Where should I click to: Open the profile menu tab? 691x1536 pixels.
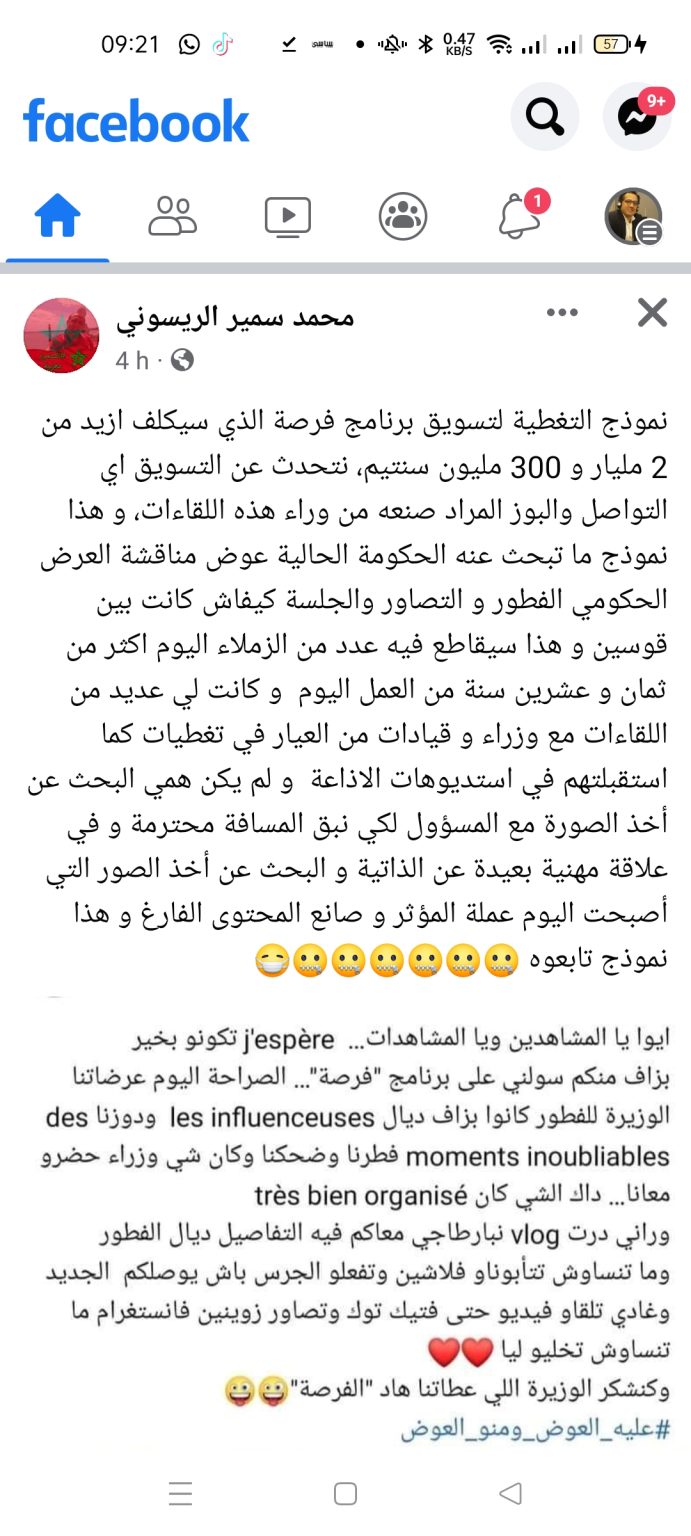pyautogui.click(x=634, y=216)
